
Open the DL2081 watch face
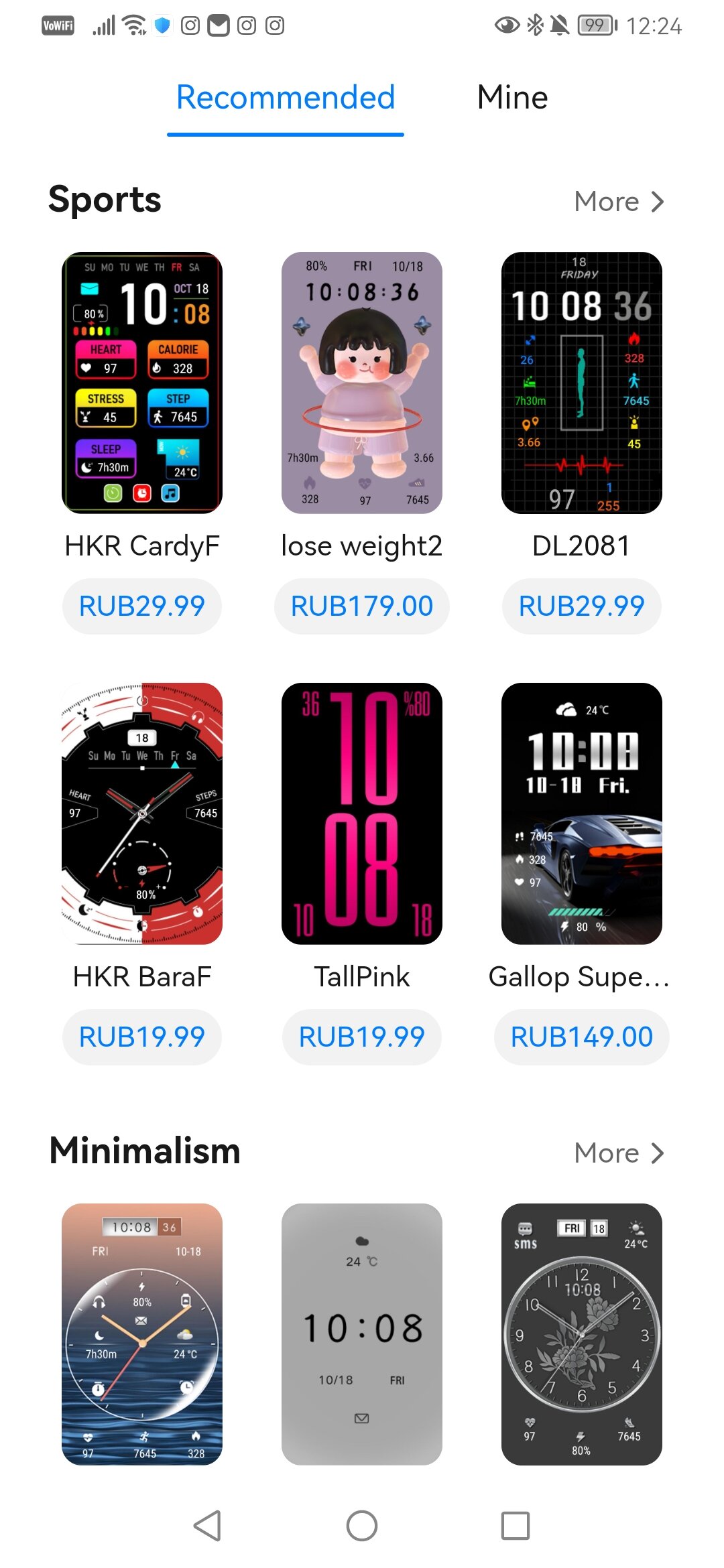pos(582,383)
